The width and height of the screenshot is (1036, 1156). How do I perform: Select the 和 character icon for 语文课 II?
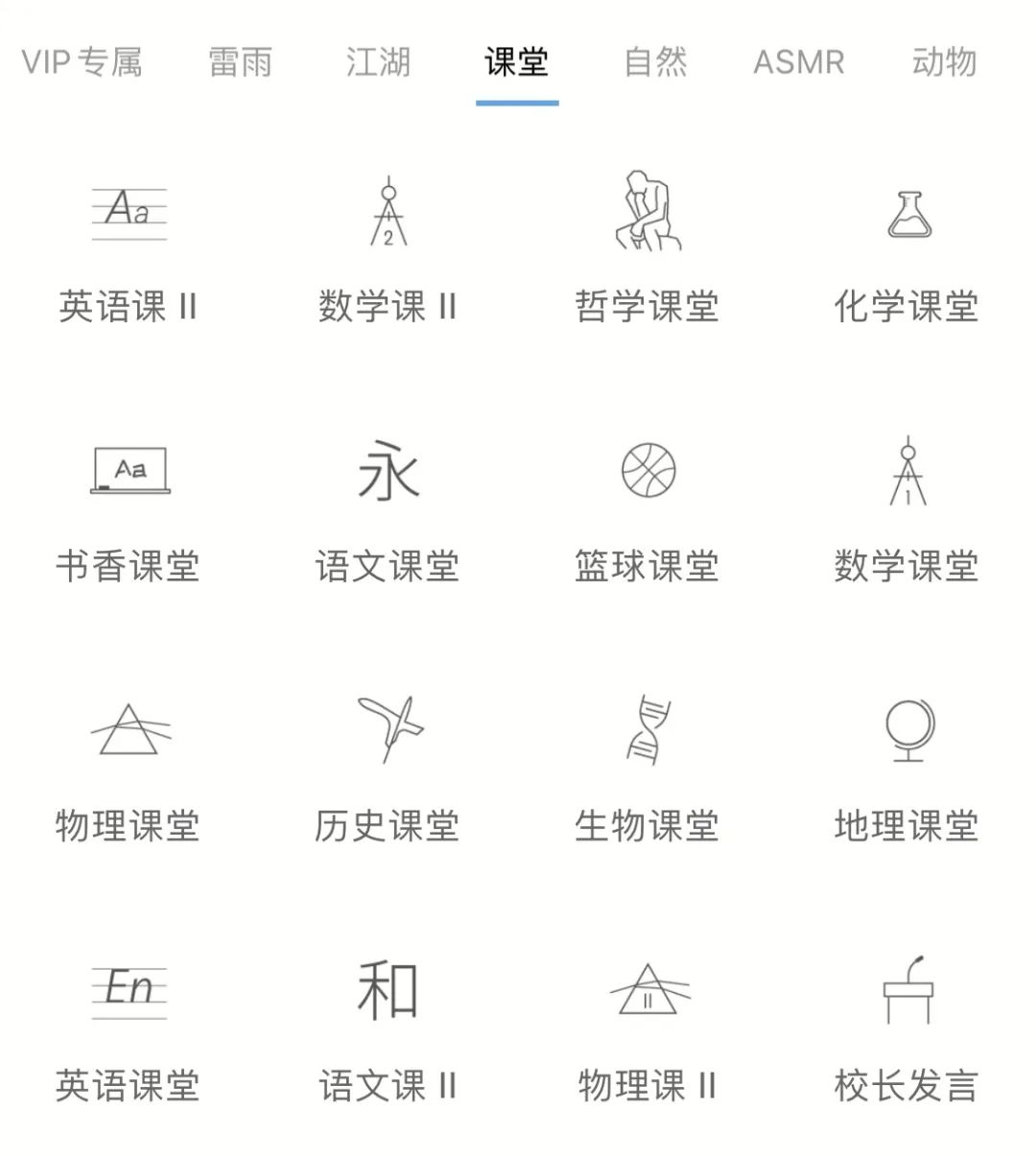tap(388, 988)
